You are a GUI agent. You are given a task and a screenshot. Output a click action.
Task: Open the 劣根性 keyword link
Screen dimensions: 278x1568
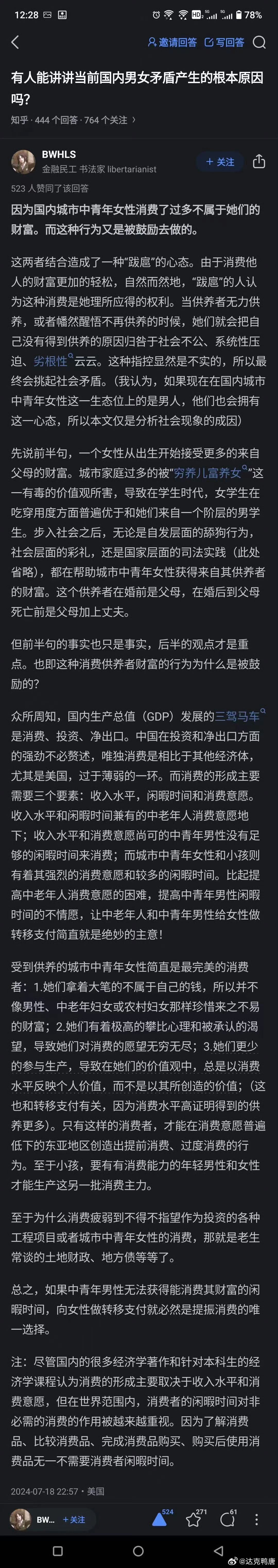(50, 361)
